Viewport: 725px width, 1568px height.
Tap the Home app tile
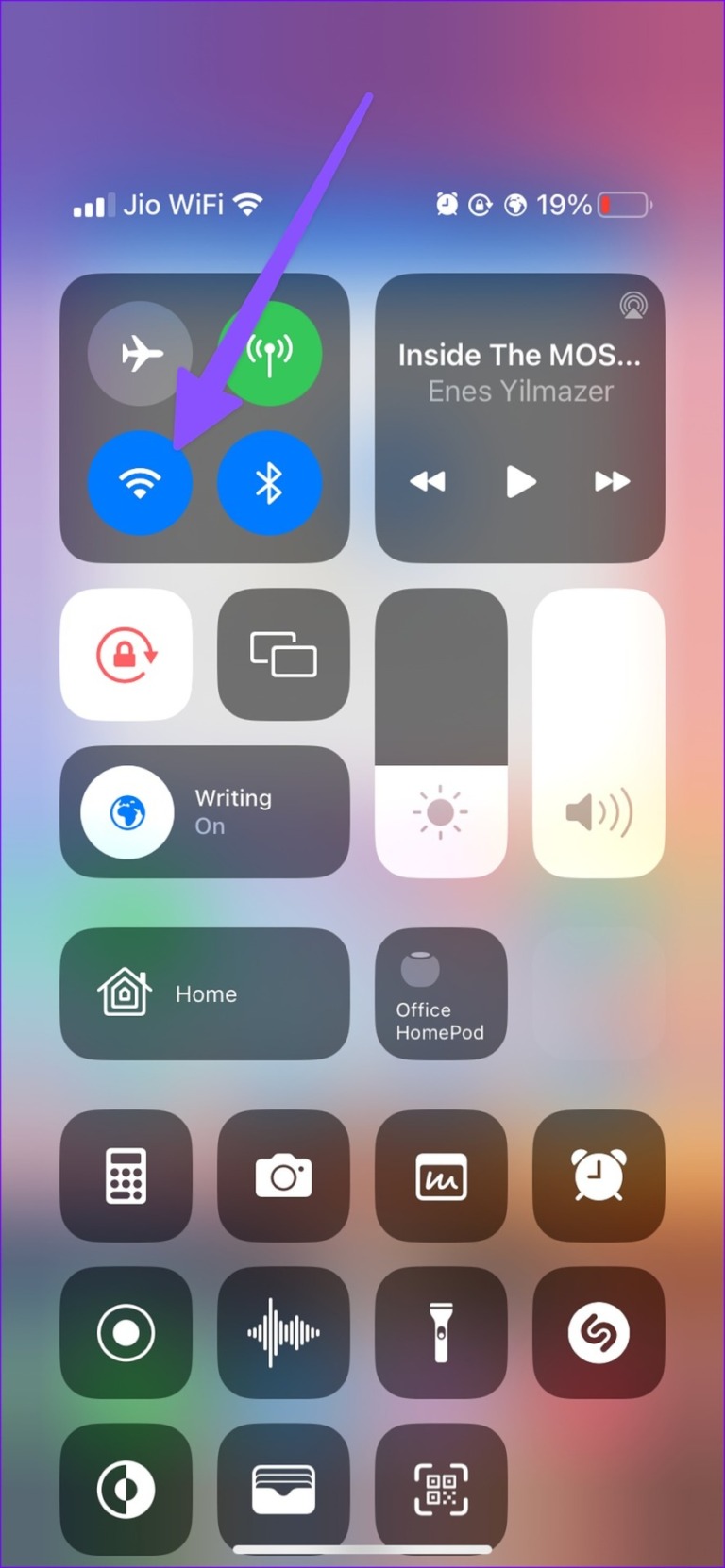[205, 993]
